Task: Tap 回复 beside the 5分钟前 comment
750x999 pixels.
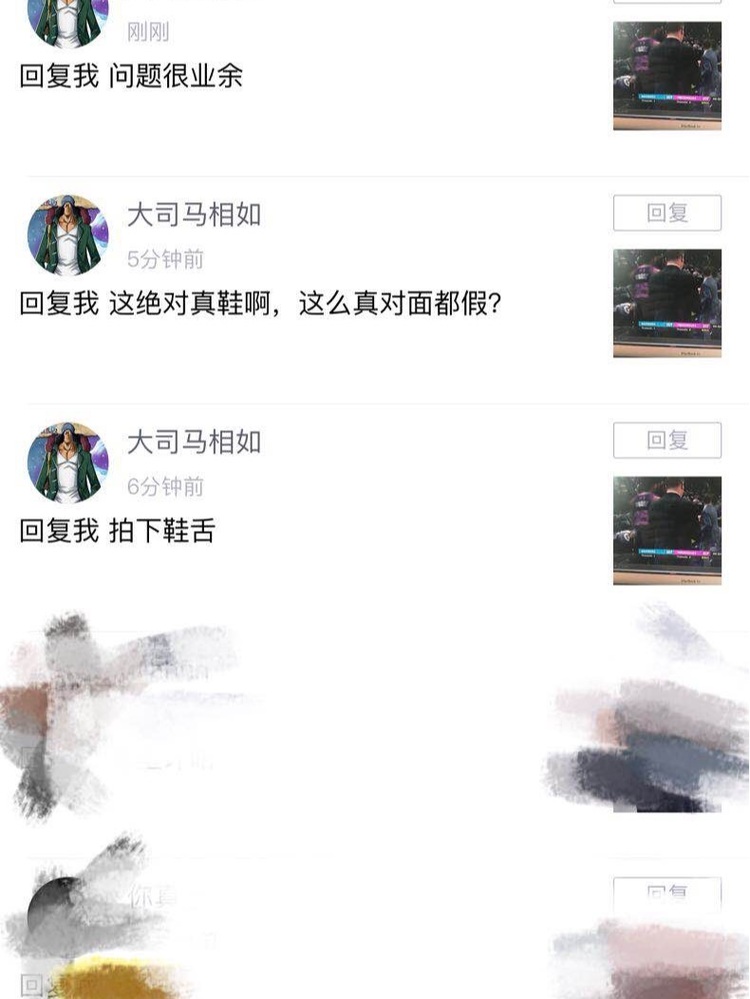Action: 667,213
